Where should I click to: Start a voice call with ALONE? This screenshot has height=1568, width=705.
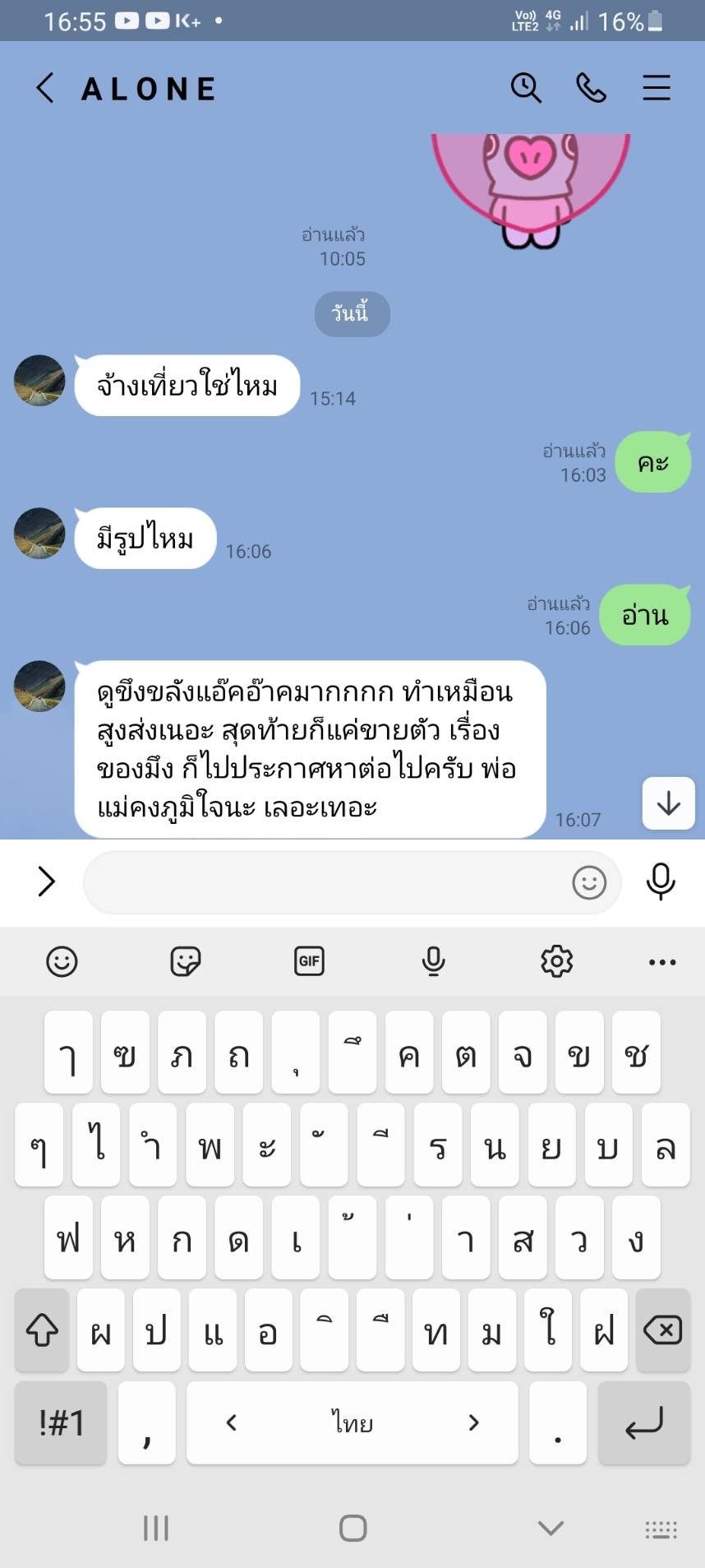click(591, 87)
